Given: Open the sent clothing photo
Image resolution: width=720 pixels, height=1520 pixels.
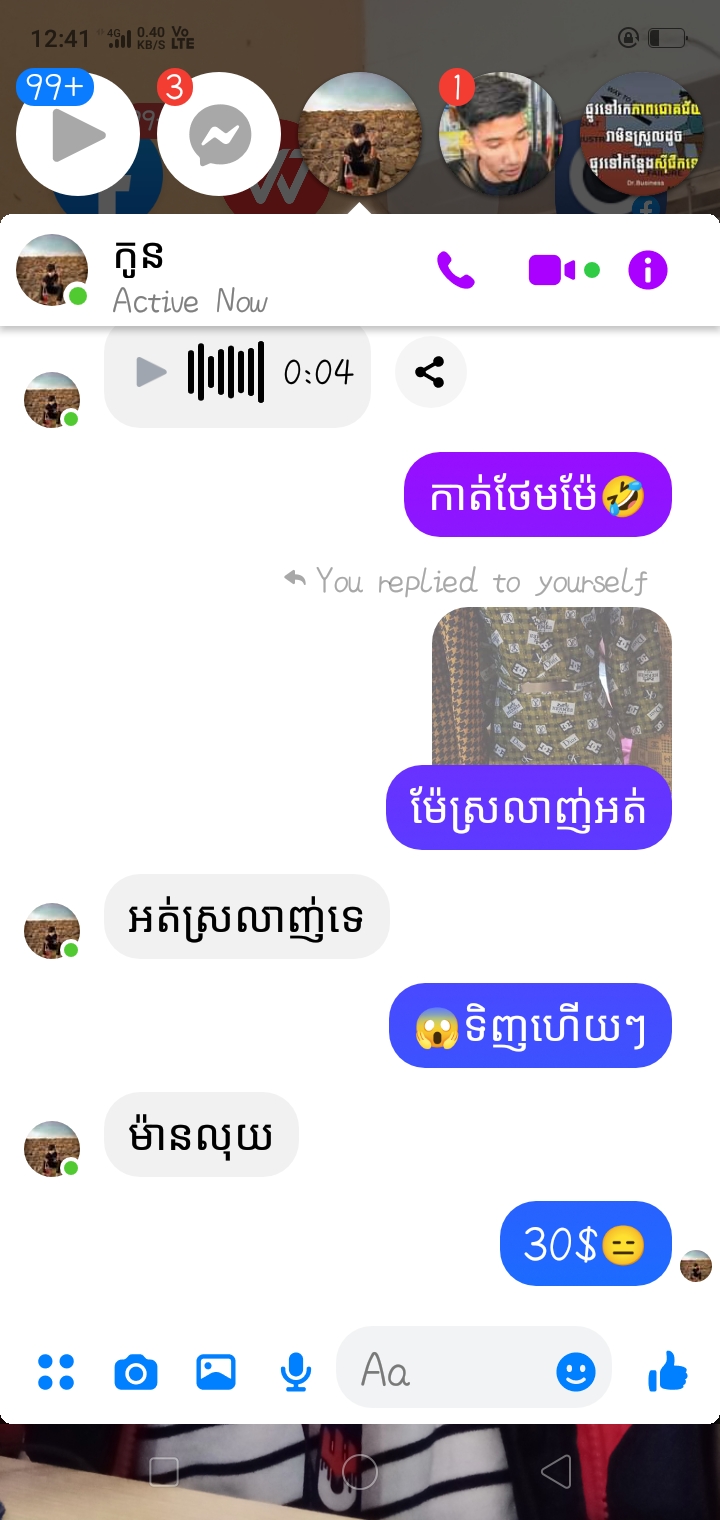Looking at the screenshot, I should click(x=552, y=688).
